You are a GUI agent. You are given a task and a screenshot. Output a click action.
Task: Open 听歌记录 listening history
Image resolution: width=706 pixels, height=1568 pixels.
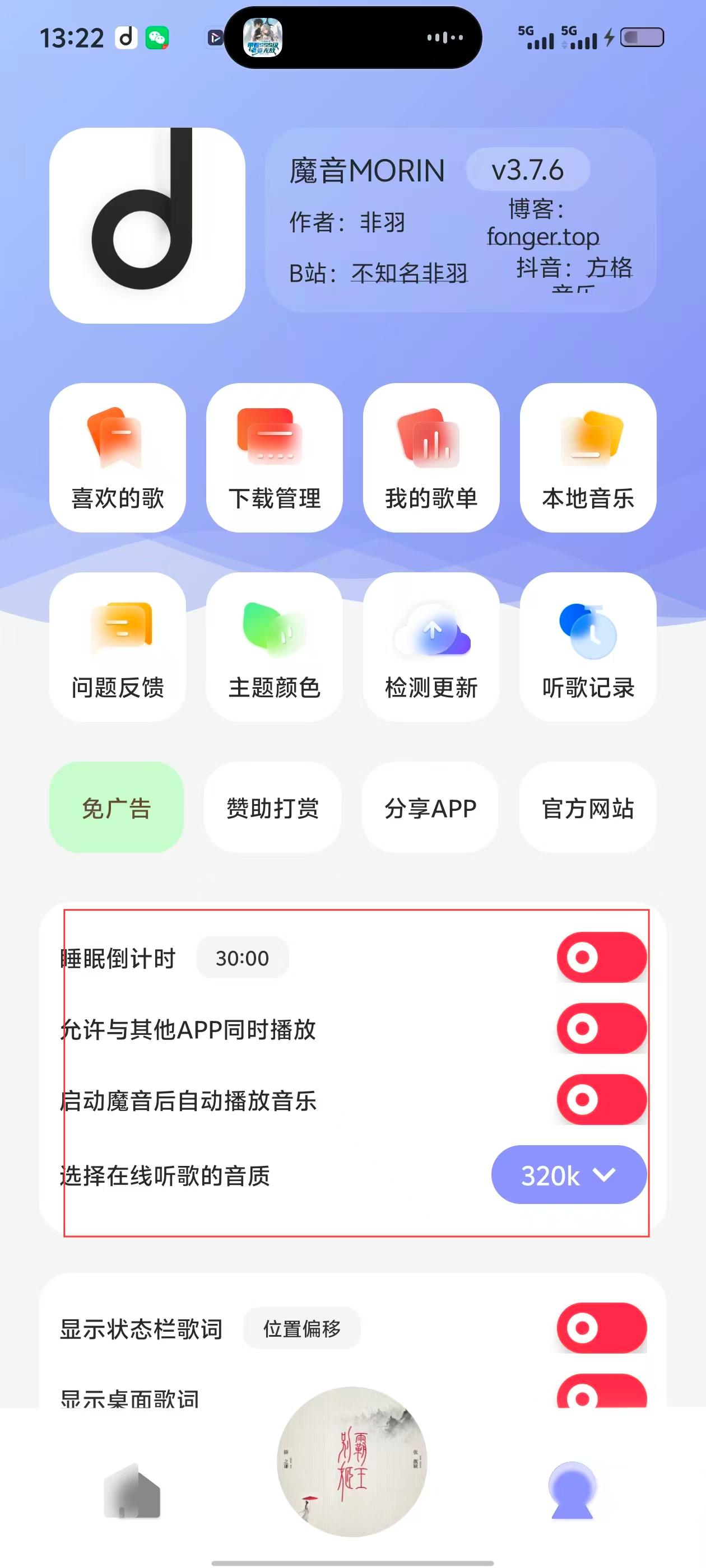coord(588,647)
